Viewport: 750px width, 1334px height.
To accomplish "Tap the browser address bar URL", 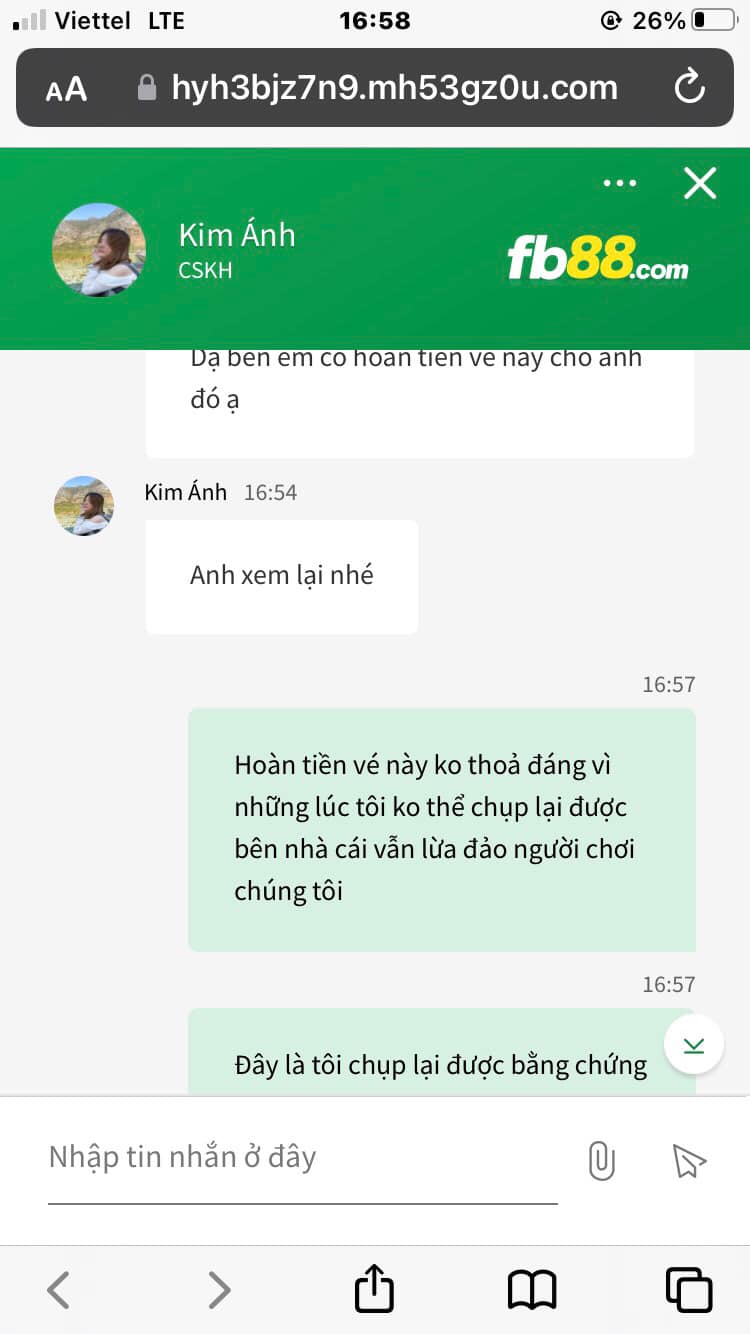I will [x=394, y=88].
